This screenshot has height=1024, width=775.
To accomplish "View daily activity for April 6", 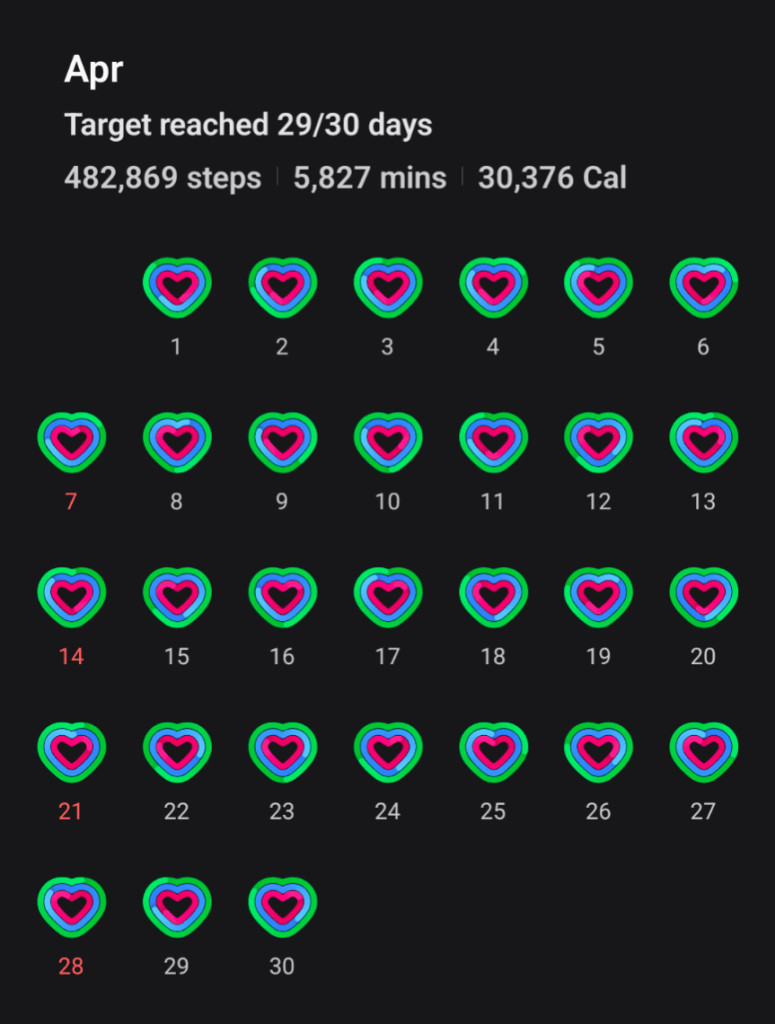I will point(704,288).
